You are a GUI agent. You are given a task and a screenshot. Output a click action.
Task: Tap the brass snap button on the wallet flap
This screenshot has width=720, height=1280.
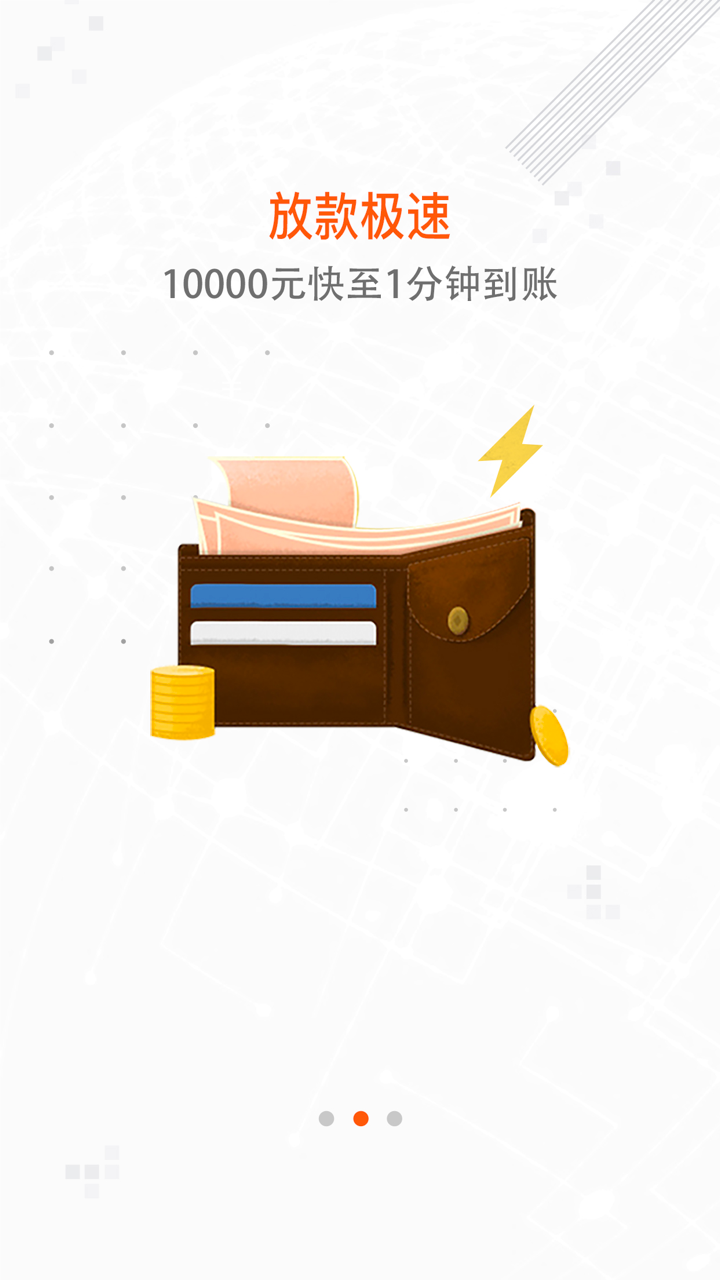click(458, 620)
